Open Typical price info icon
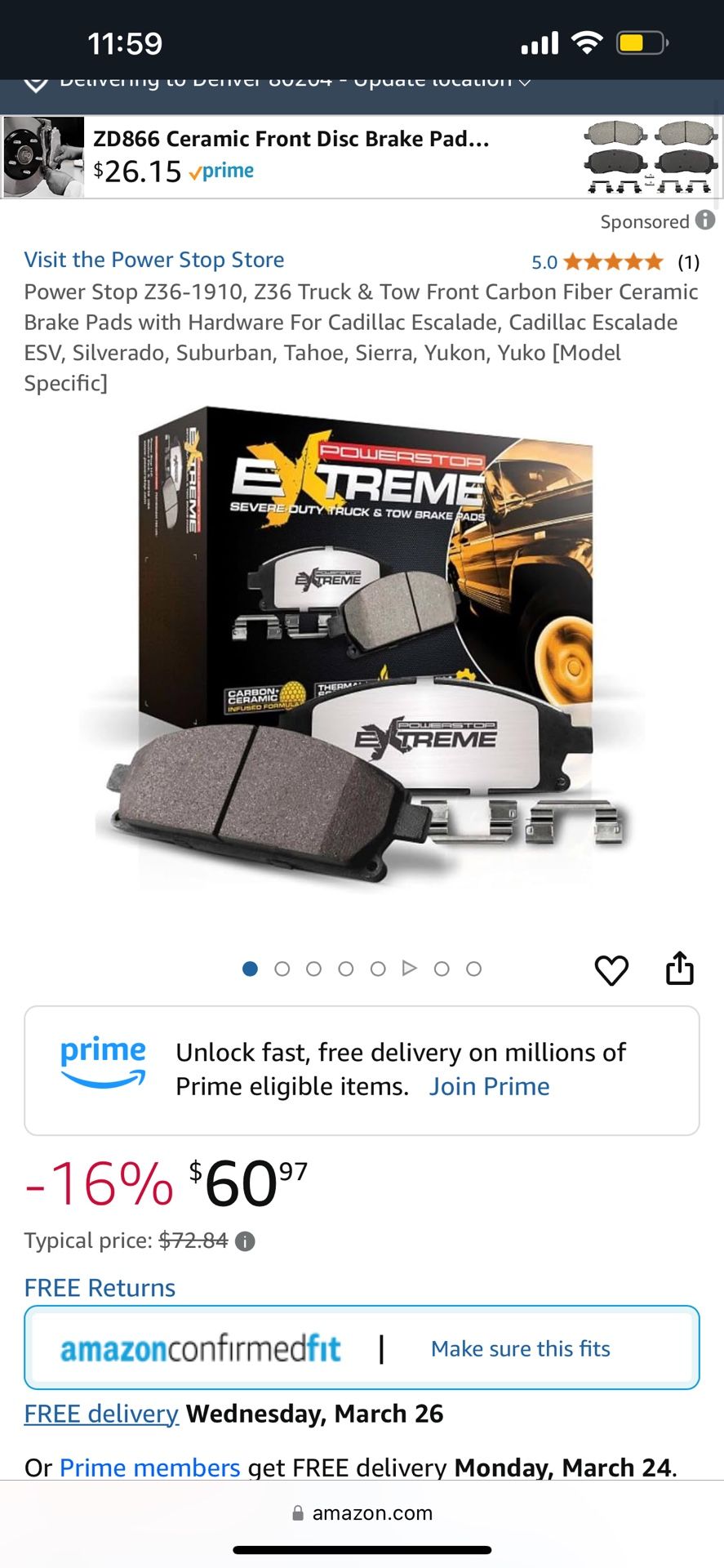This screenshot has width=724, height=1568. point(245,1242)
